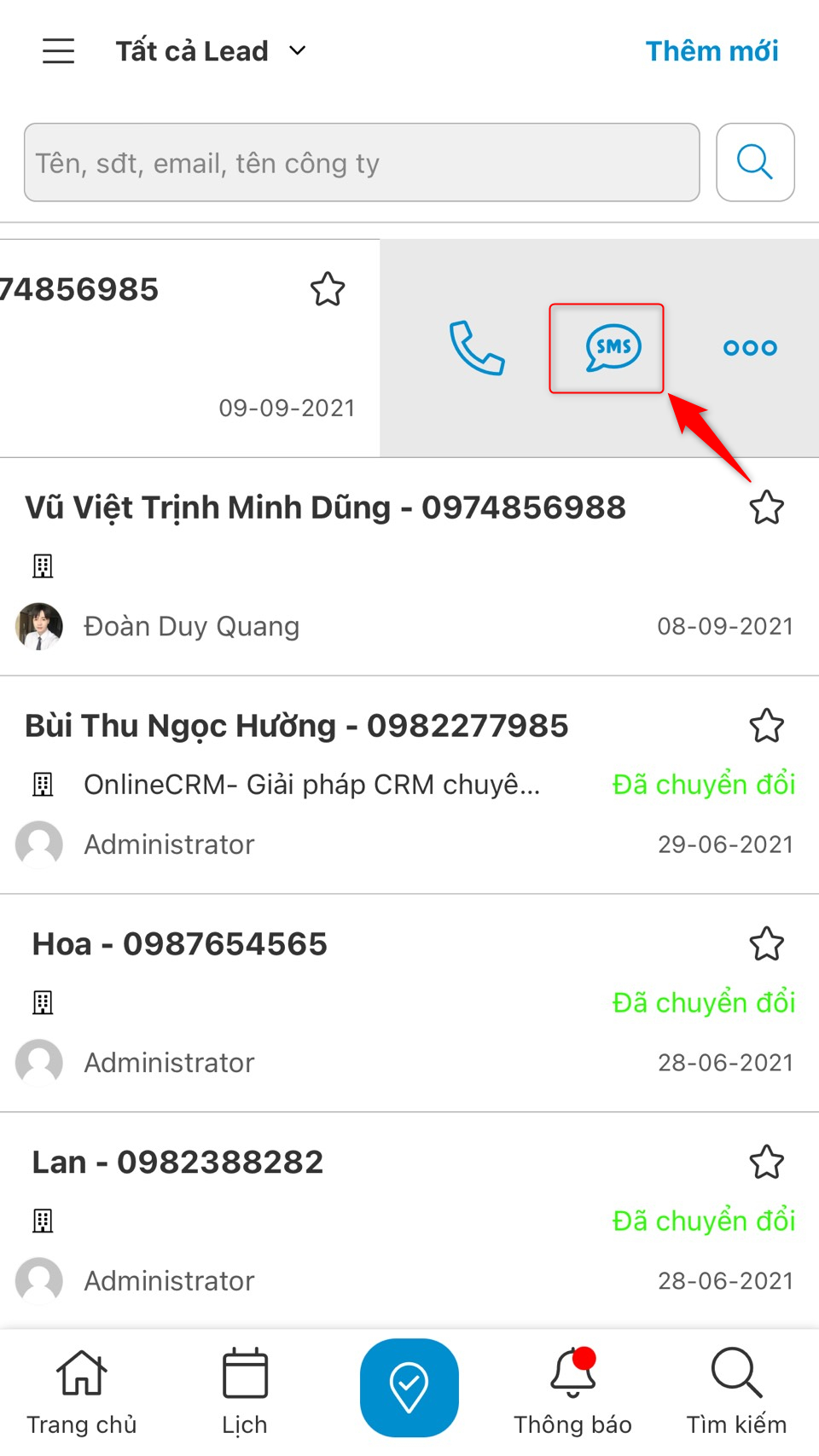Favorite Vũ Việt Trịnh Minh Dũng lead

point(766,508)
